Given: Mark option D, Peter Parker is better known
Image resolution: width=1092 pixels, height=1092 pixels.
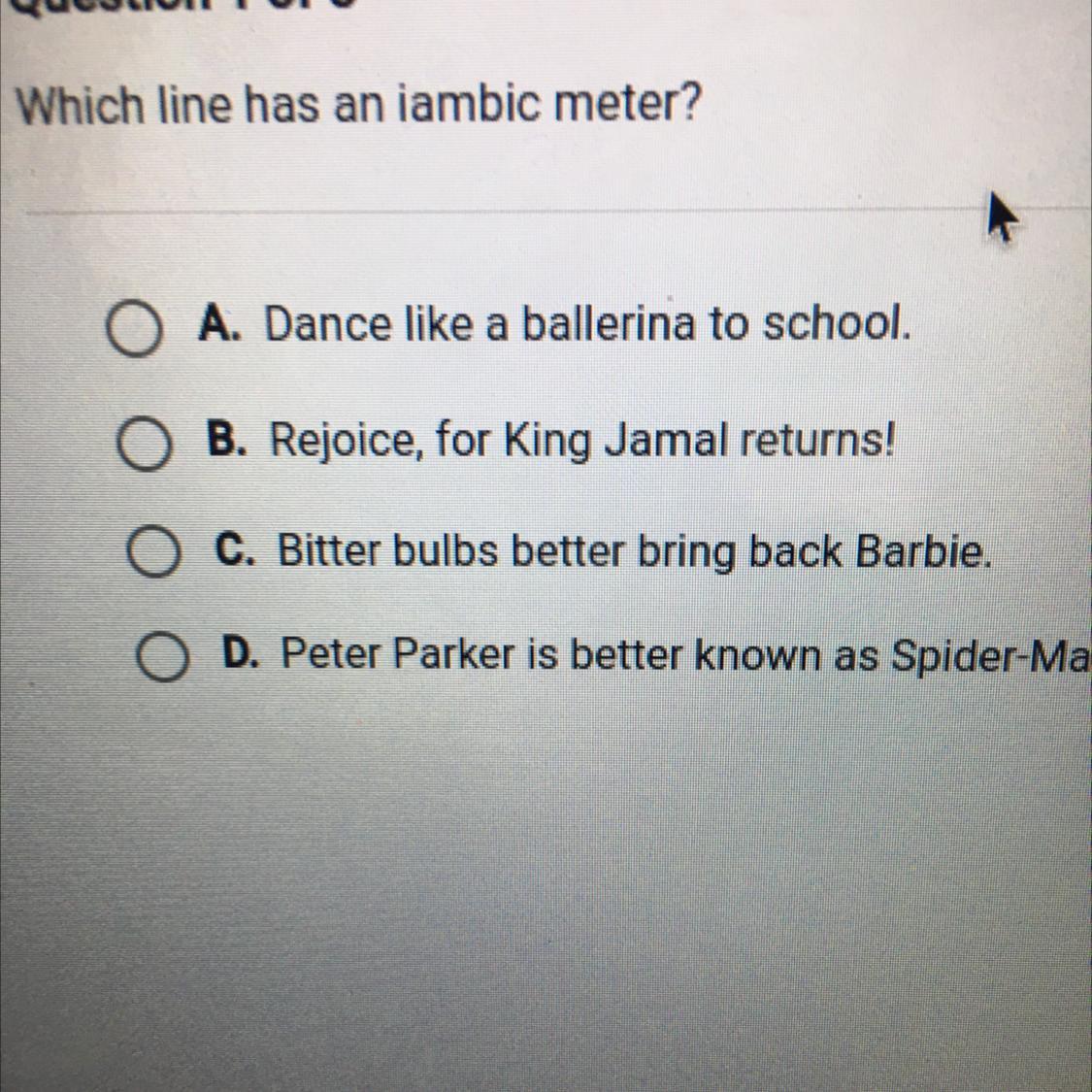Looking at the screenshot, I should click(x=162, y=655).
